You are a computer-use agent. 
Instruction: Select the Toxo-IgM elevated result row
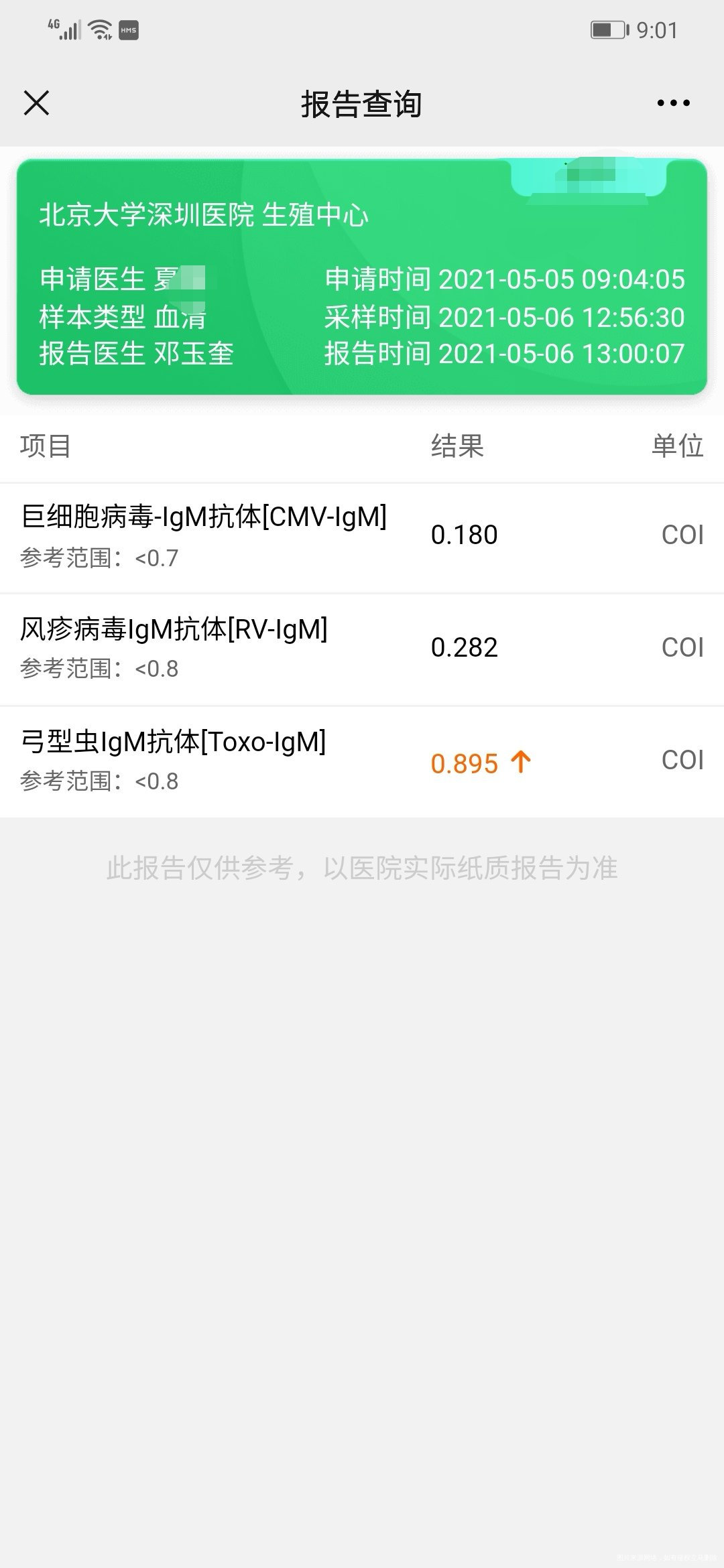tap(362, 761)
